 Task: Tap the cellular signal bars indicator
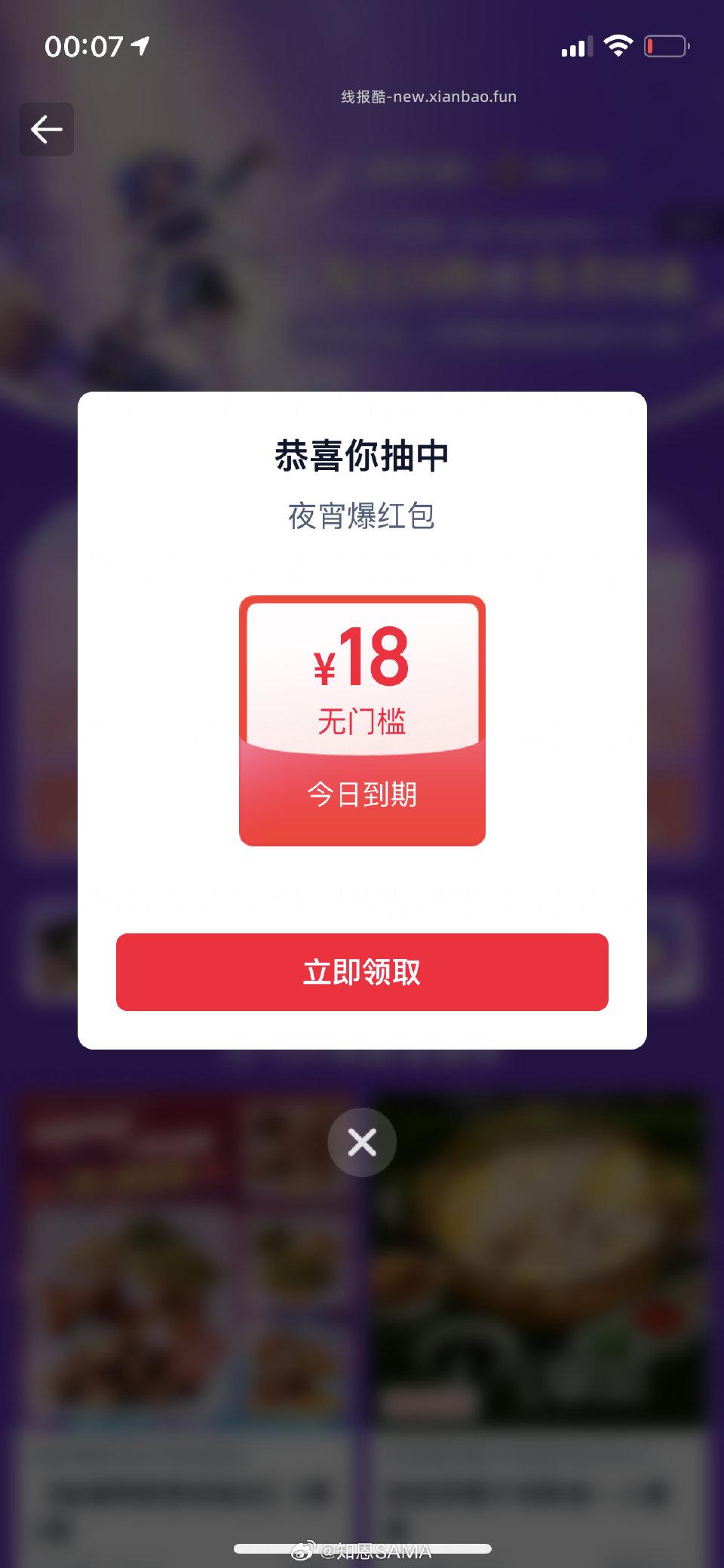(x=576, y=48)
